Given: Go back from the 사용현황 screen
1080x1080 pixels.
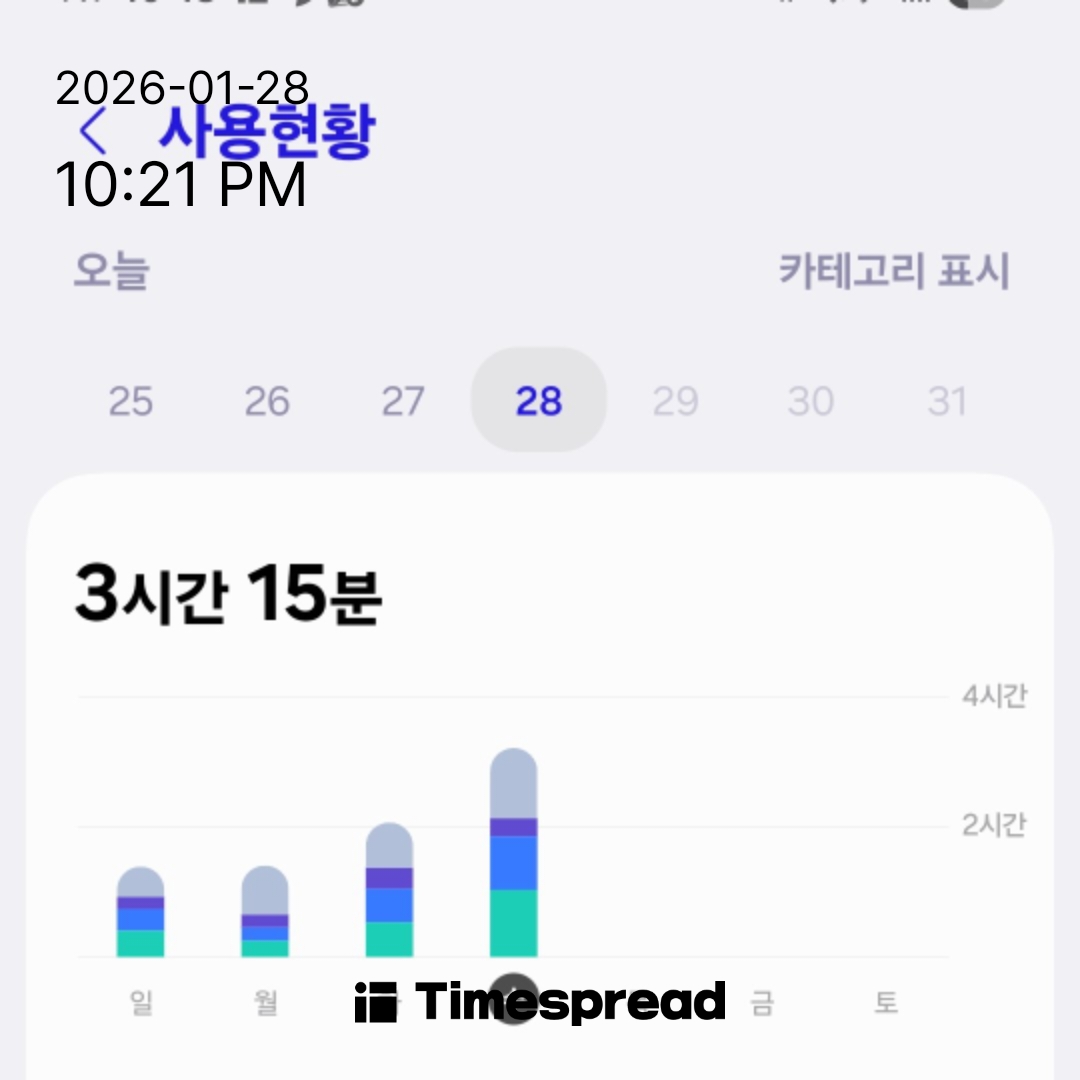Looking at the screenshot, I should [x=93, y=133].
